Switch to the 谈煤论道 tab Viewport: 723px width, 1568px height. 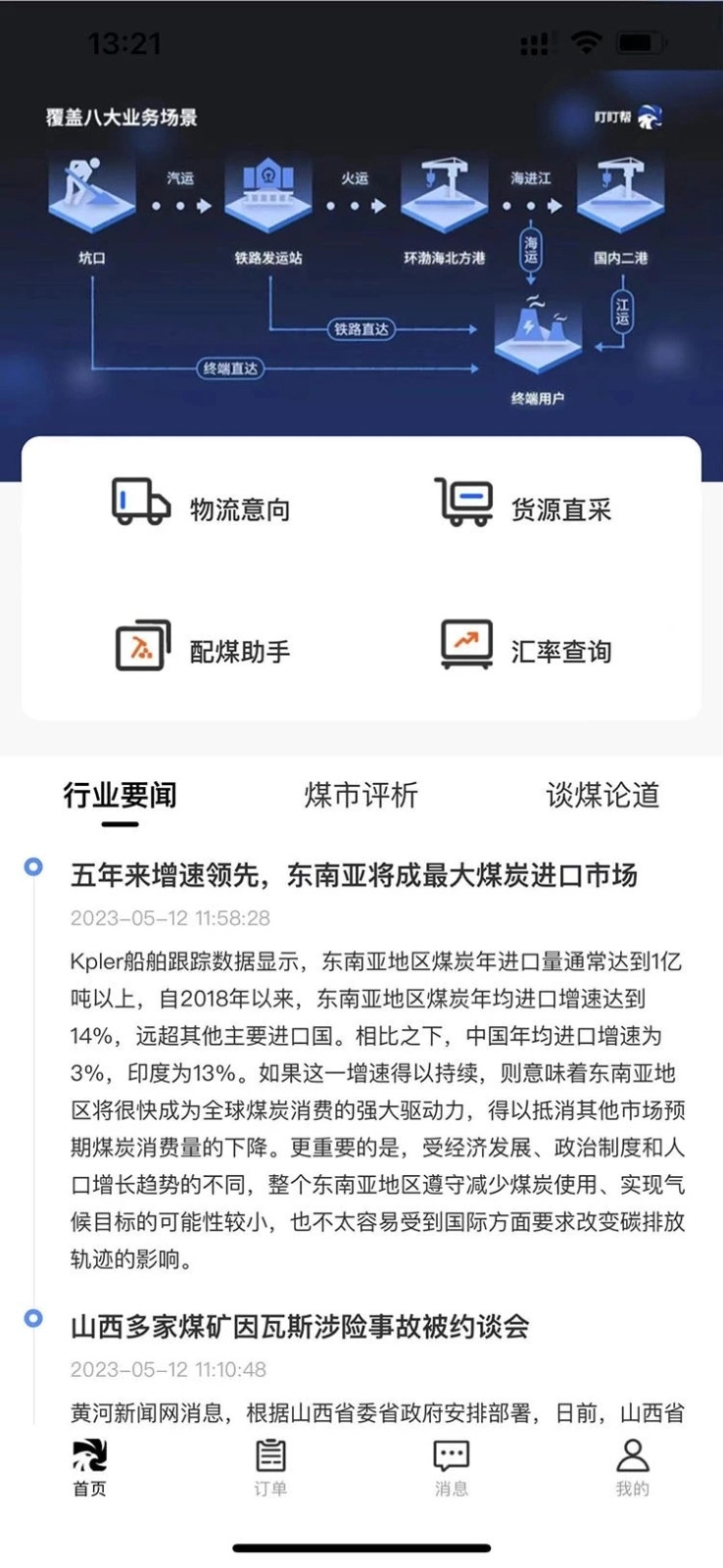(x=604, y=797)
